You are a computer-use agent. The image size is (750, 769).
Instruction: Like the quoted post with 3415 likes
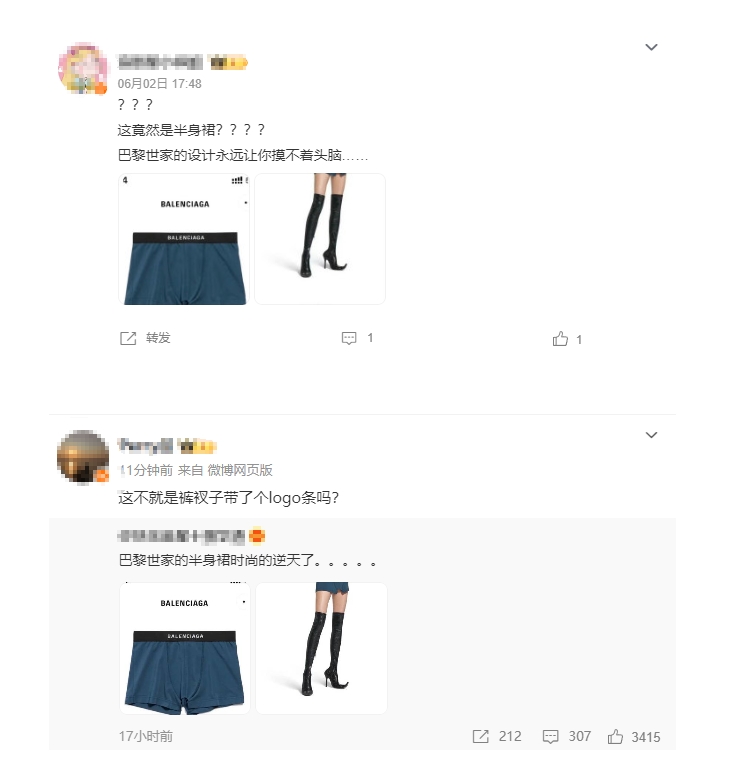(634, 737)
